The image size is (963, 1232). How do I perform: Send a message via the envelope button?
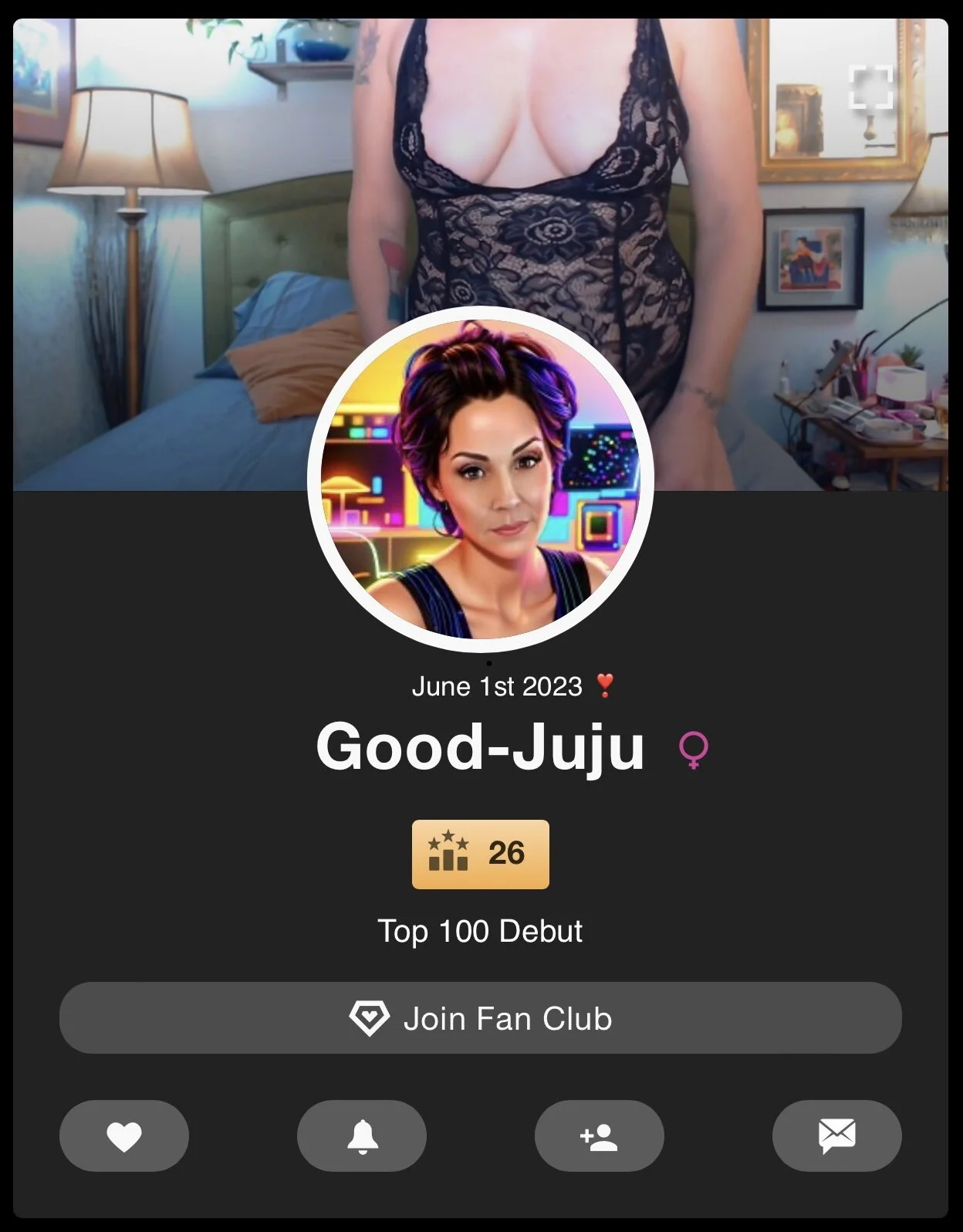coord(836,1136)
